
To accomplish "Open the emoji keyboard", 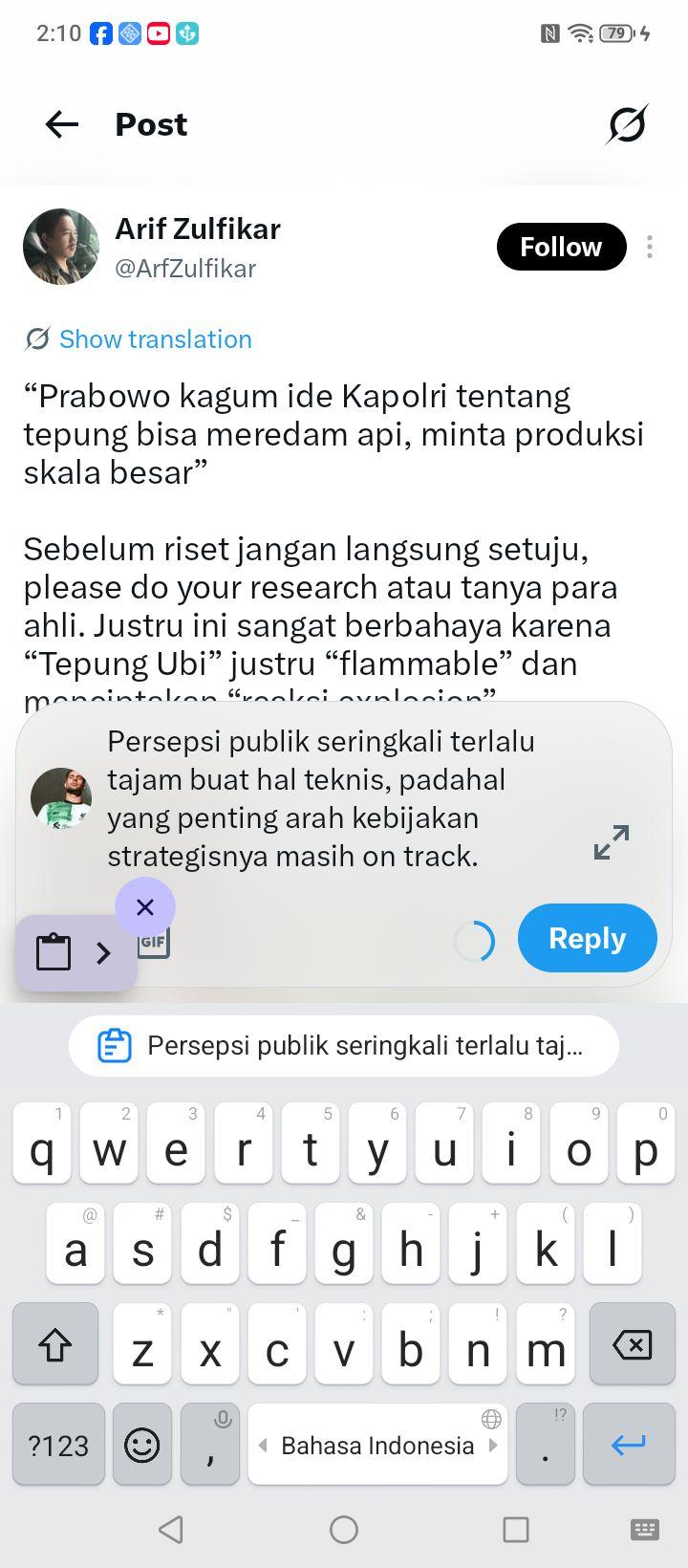I will tap(142, 1444).
